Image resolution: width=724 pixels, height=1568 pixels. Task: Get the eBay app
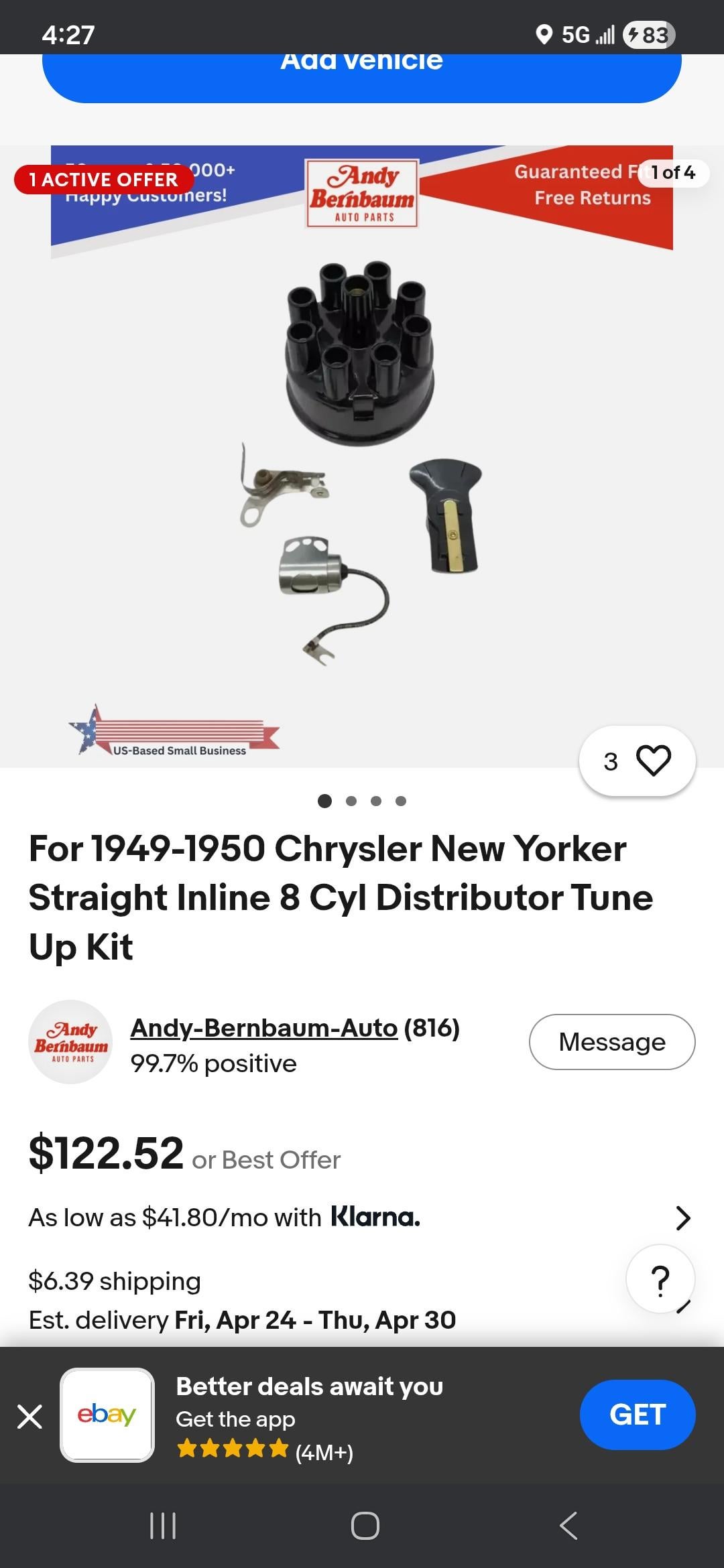tap(637, 1415)
